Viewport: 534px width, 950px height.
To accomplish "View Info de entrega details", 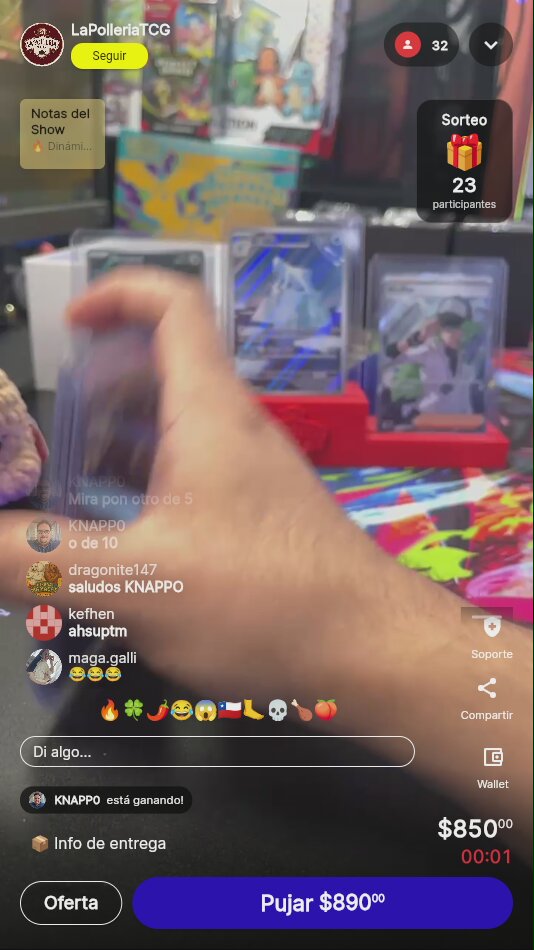I will [98, 843].
